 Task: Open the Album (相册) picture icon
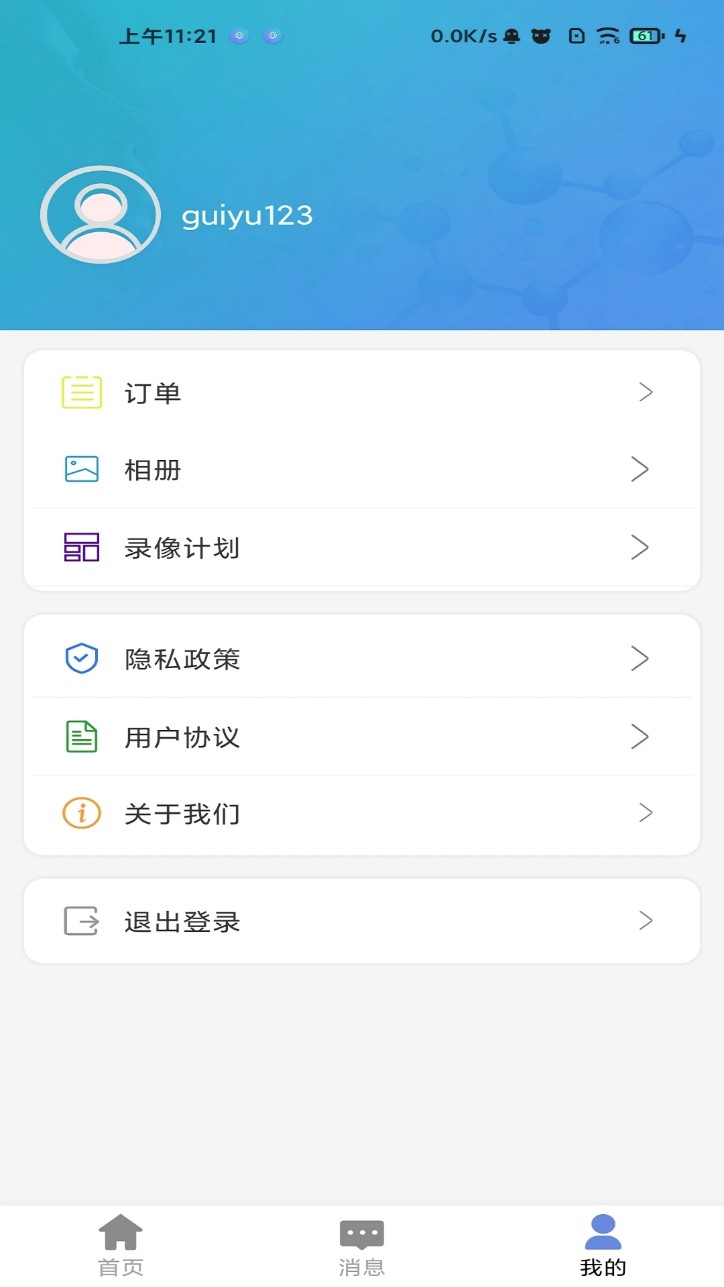click(81, 469)
